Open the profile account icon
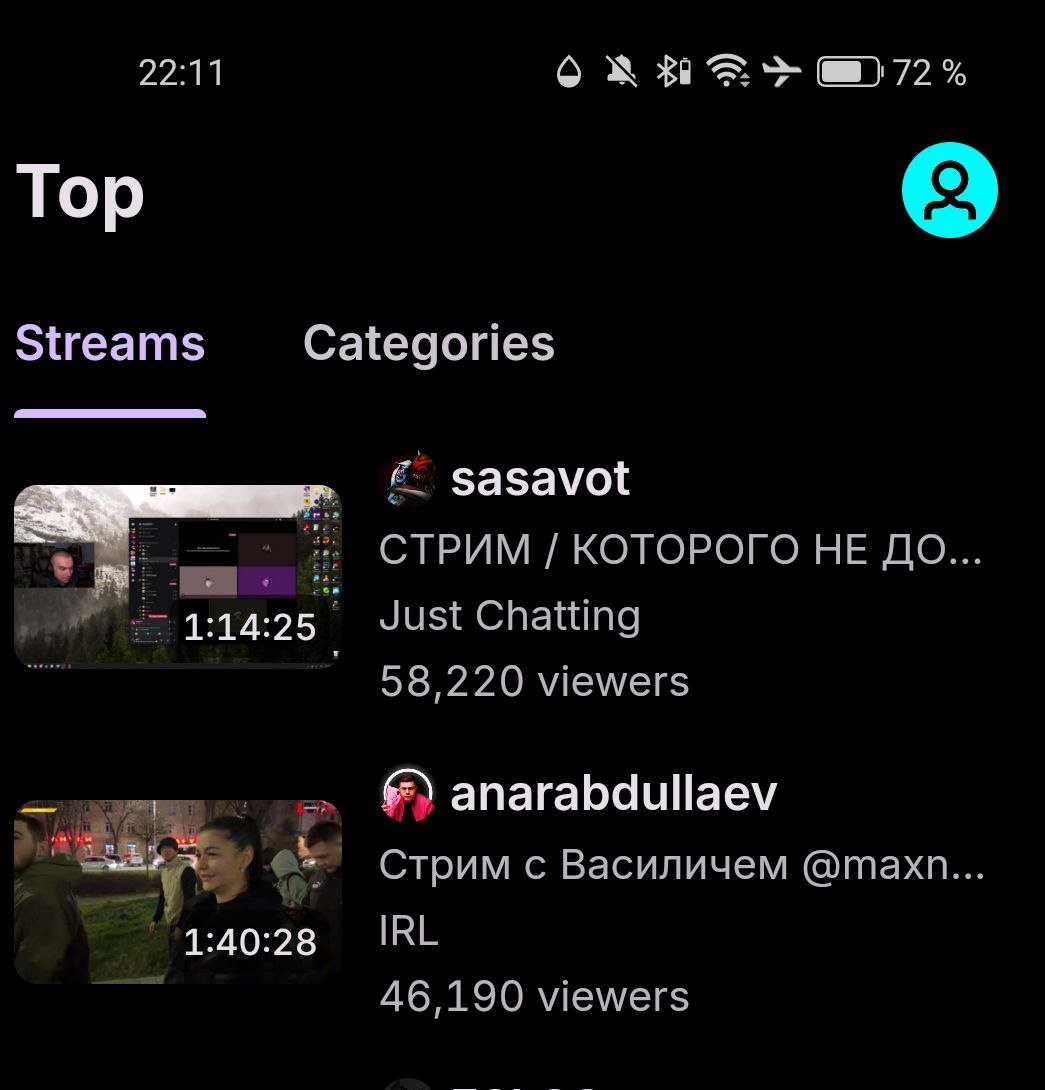 click(x=949, y=190)
